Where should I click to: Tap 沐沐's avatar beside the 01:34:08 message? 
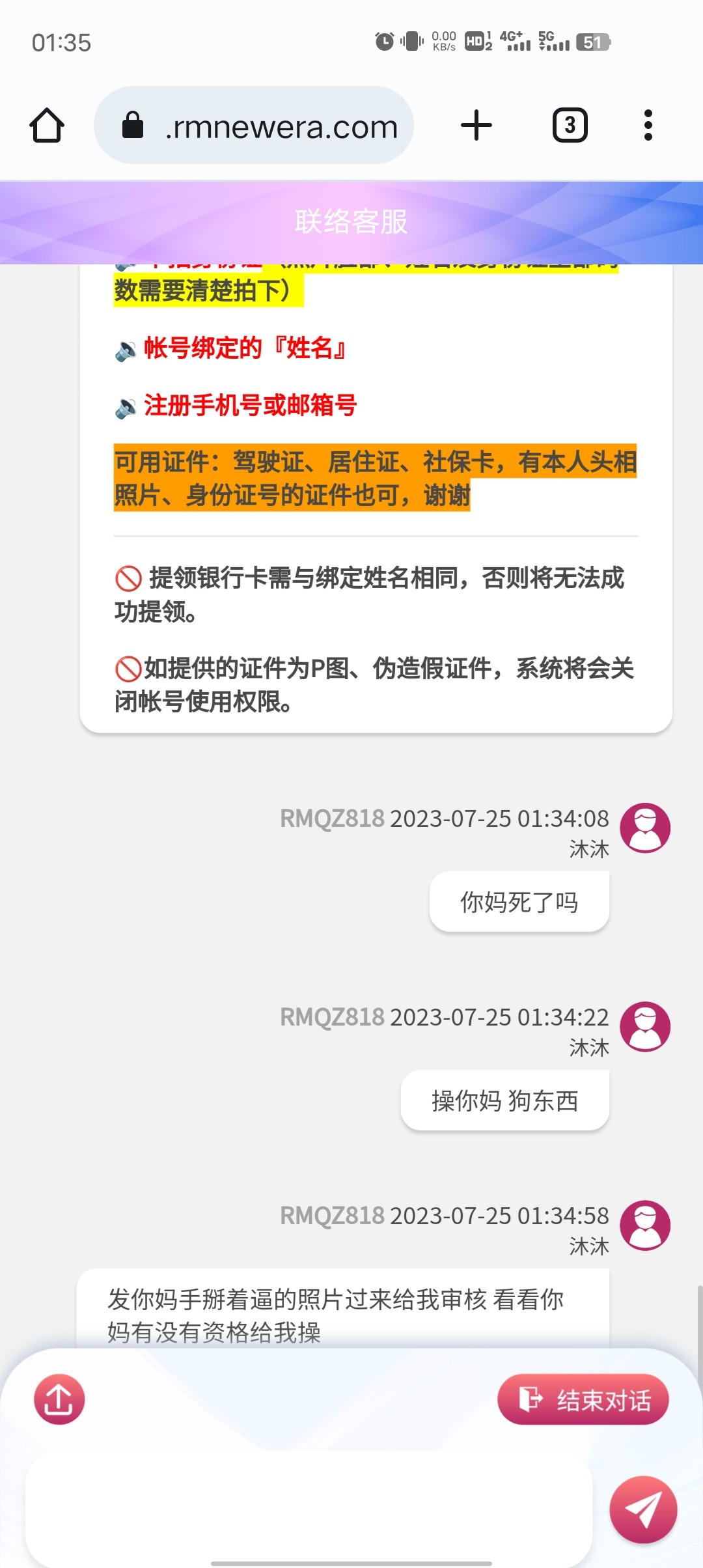point(646,827)
